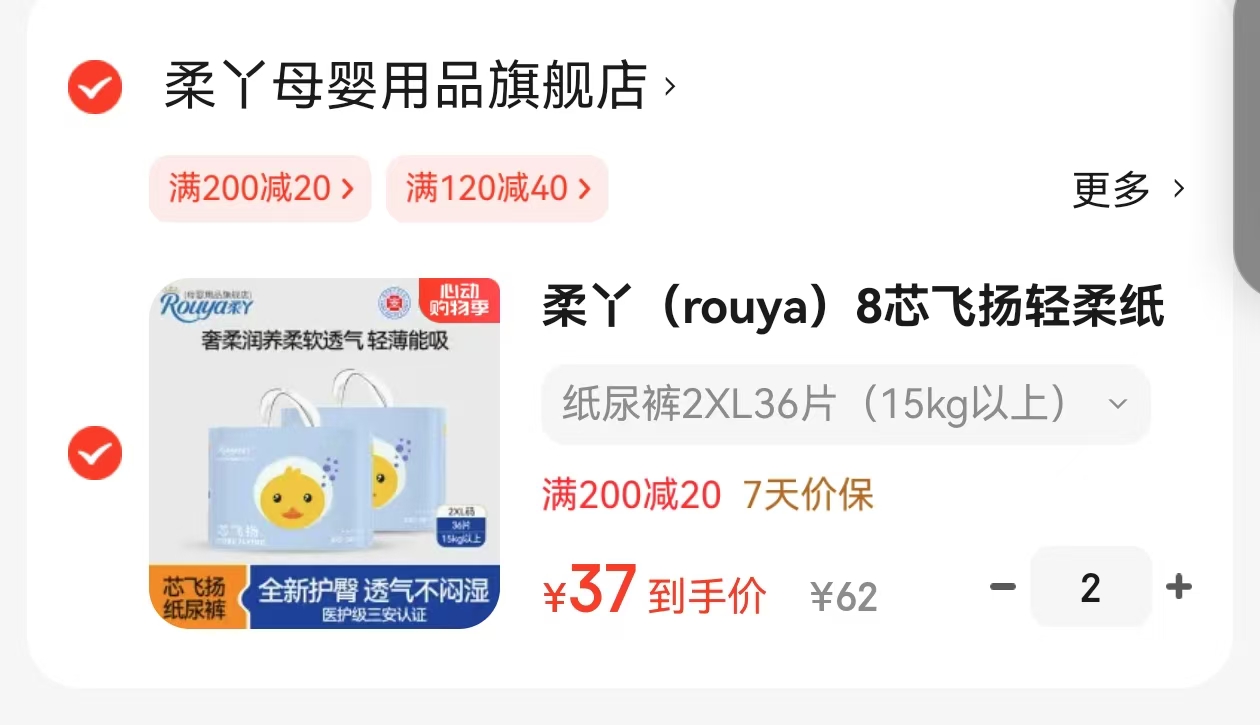Increase the quantity with the plus button
Screen dimensions: 1260x725
coord(1179,586)
